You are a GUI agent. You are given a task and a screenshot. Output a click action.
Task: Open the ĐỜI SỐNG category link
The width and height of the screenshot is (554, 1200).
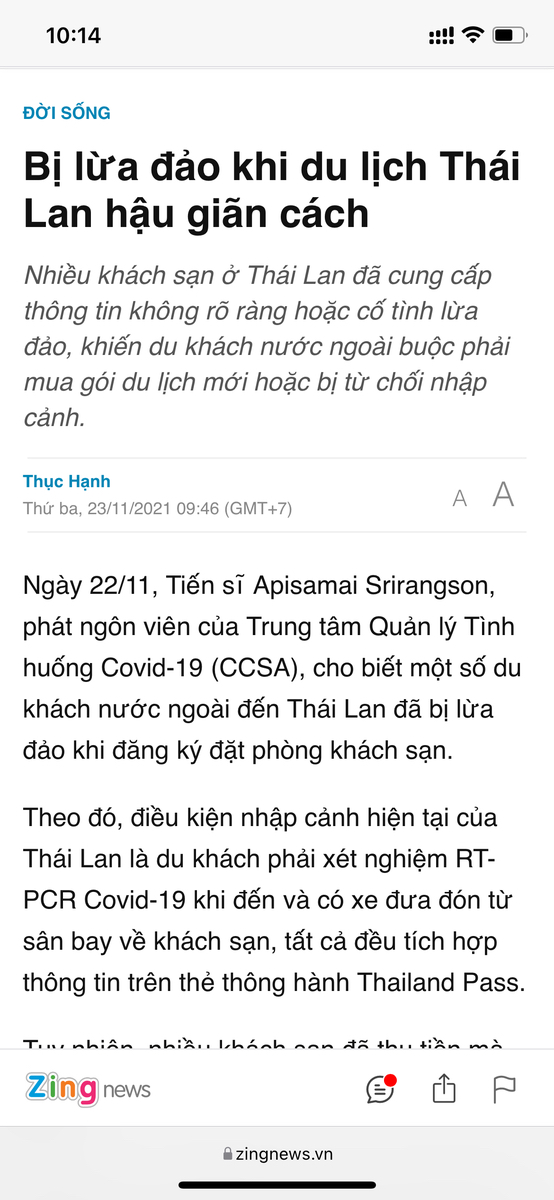67,113
